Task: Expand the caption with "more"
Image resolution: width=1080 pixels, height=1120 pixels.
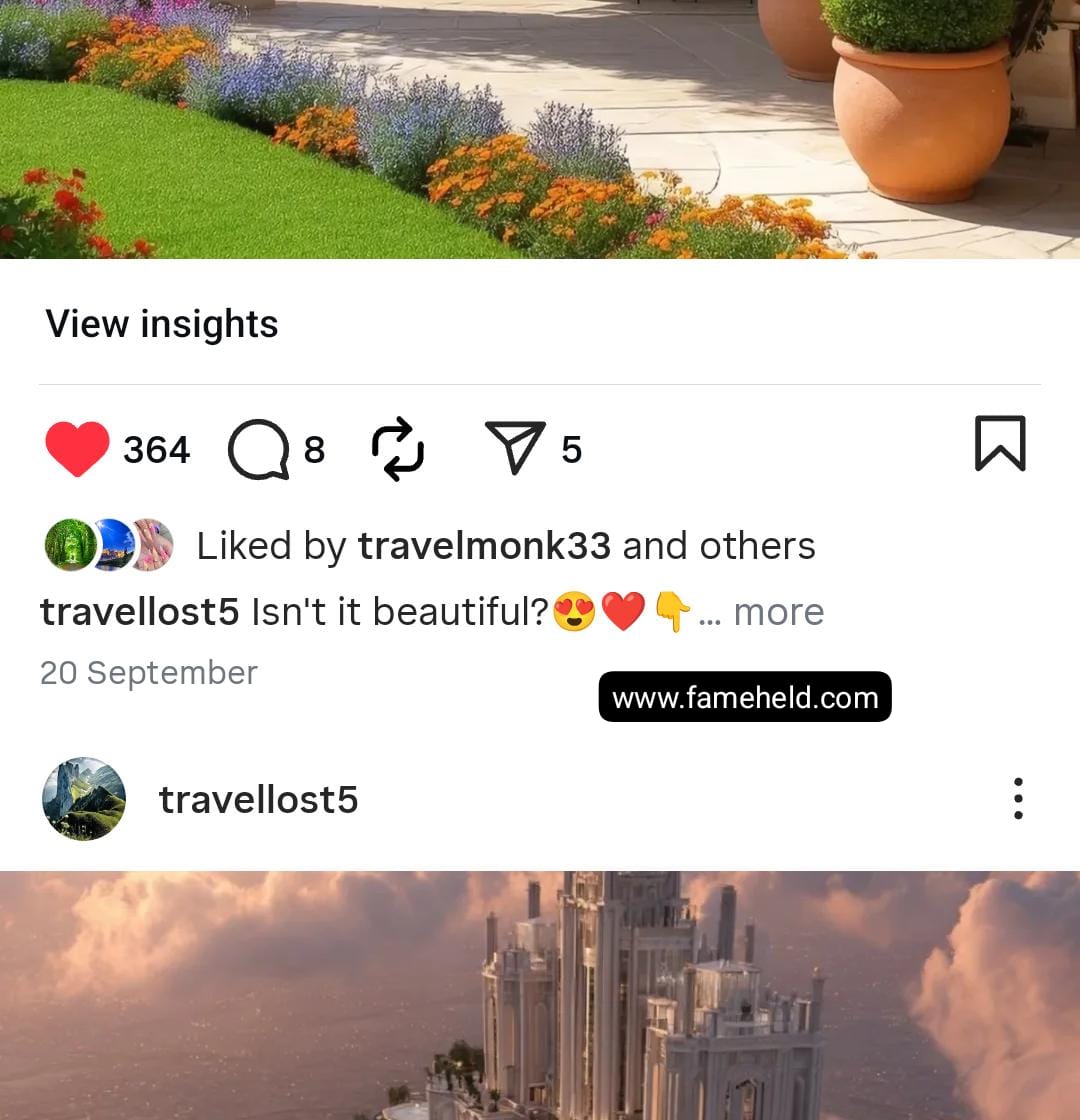Action: click(778, 612)
